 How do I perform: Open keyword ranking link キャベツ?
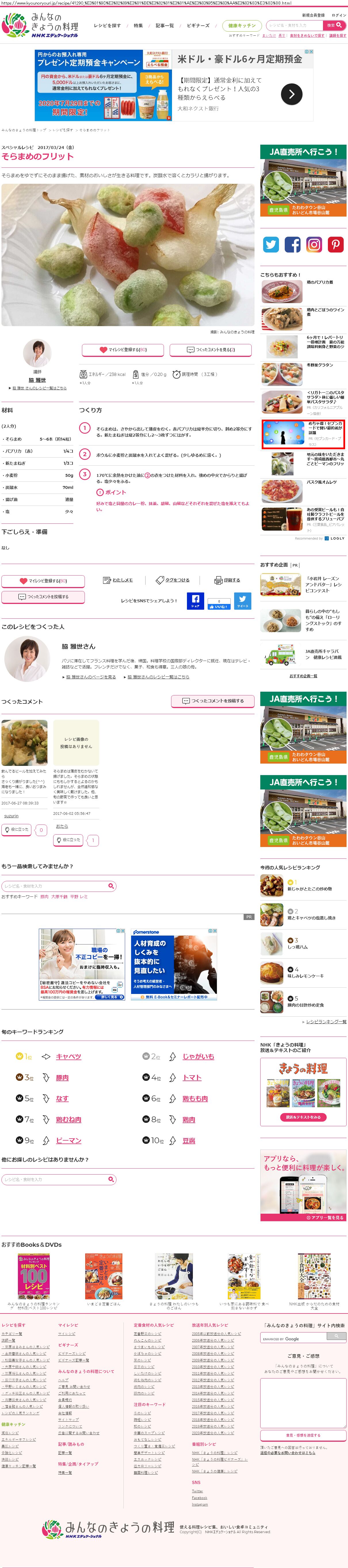[x=68, y=1057]
